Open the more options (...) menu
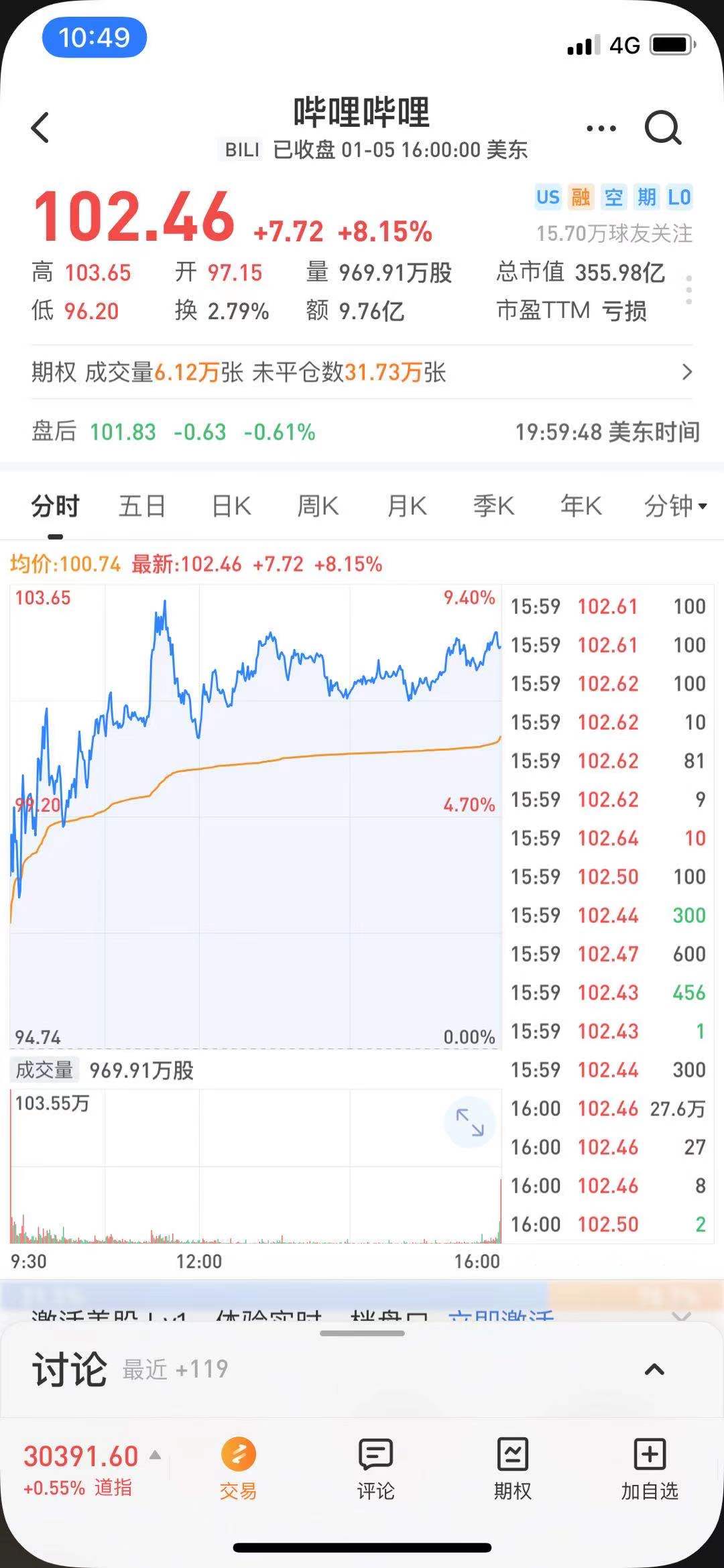Screen dimensions: 724x1568 click(599, 127)
